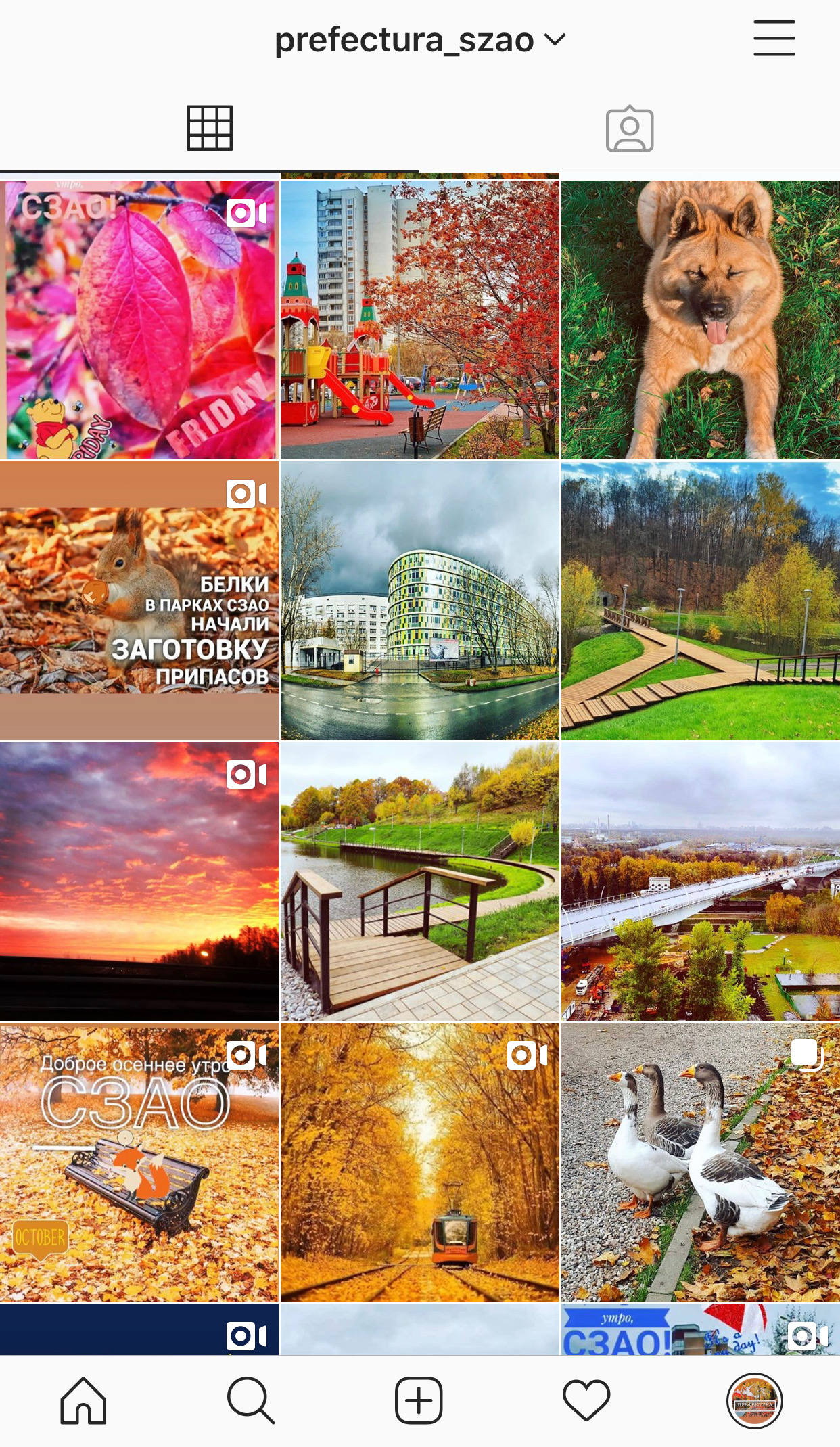Open the fluffy dog on grass photo
The image size is (840, 1447).
(701, 320)
